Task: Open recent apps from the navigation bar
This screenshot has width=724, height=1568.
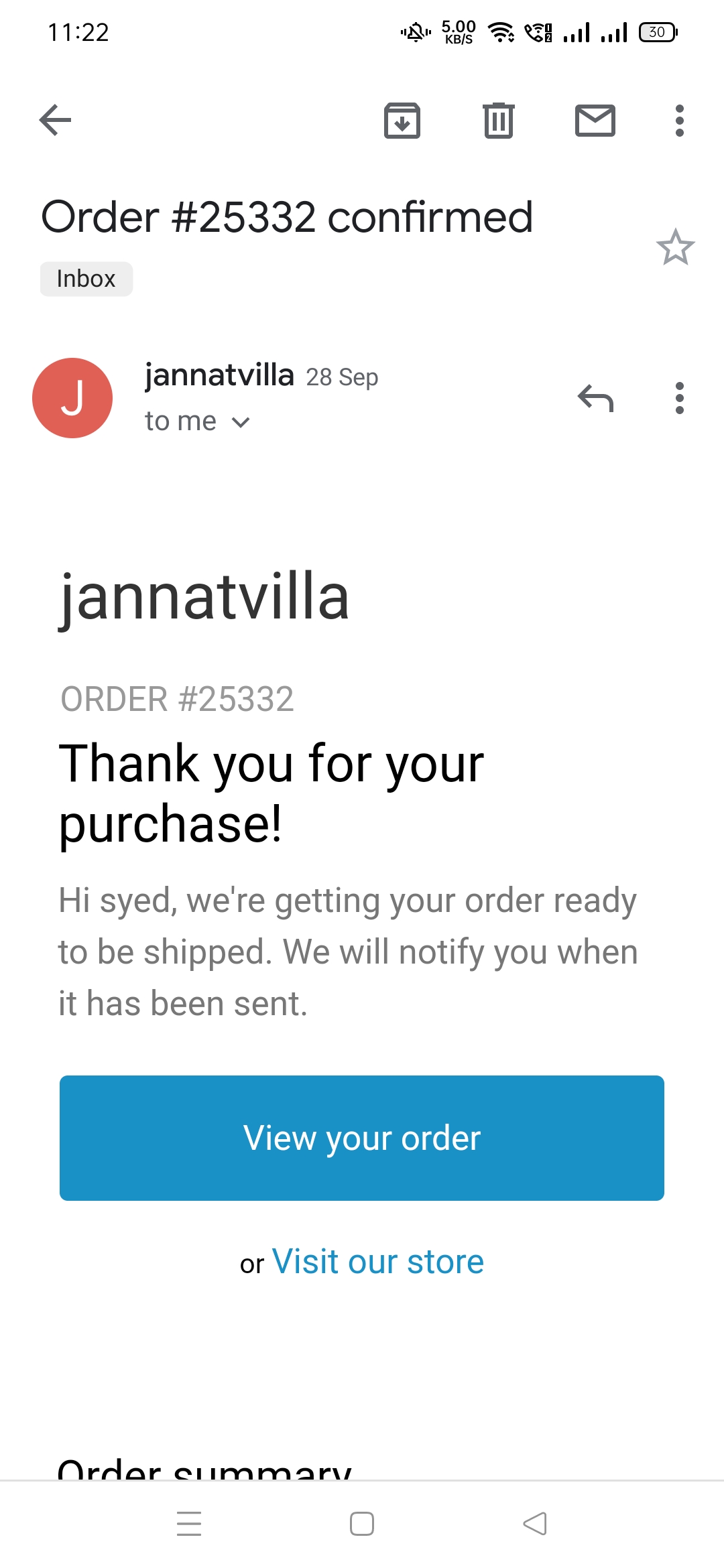Action: click(x=189, y=1523)
